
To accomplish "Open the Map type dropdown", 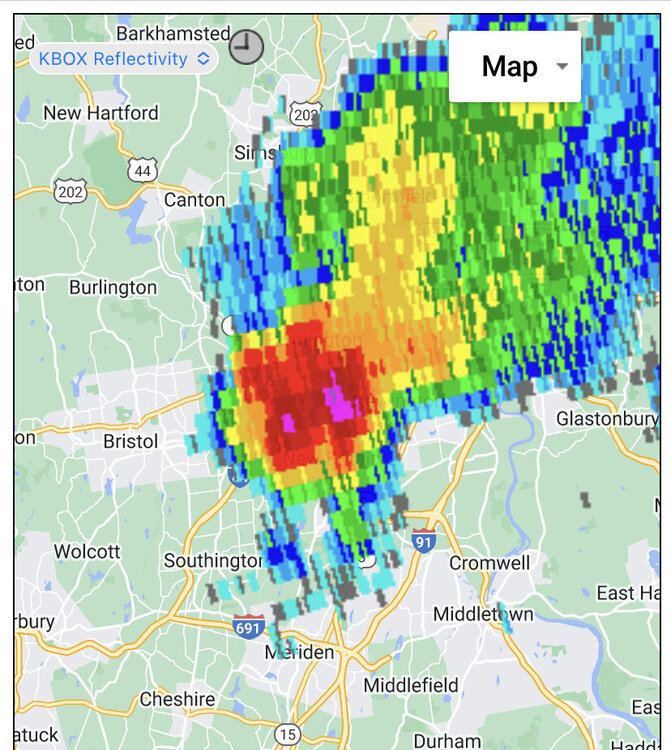I will point(515,67).
